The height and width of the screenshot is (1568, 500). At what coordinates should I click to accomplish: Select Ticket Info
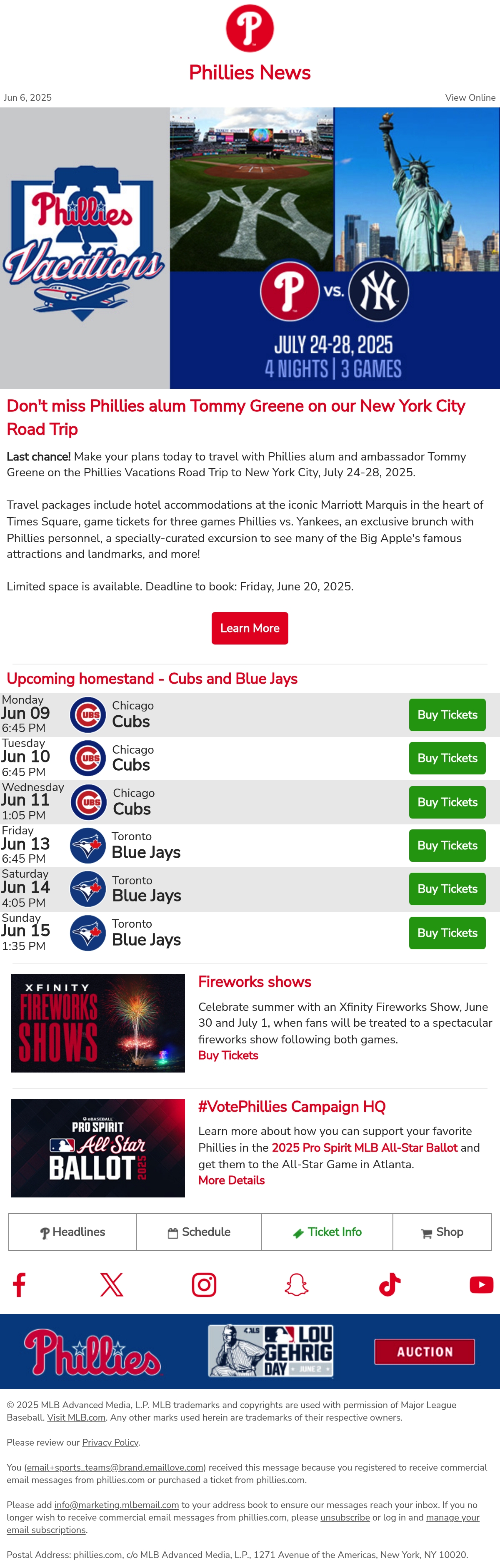point(327,1232)
